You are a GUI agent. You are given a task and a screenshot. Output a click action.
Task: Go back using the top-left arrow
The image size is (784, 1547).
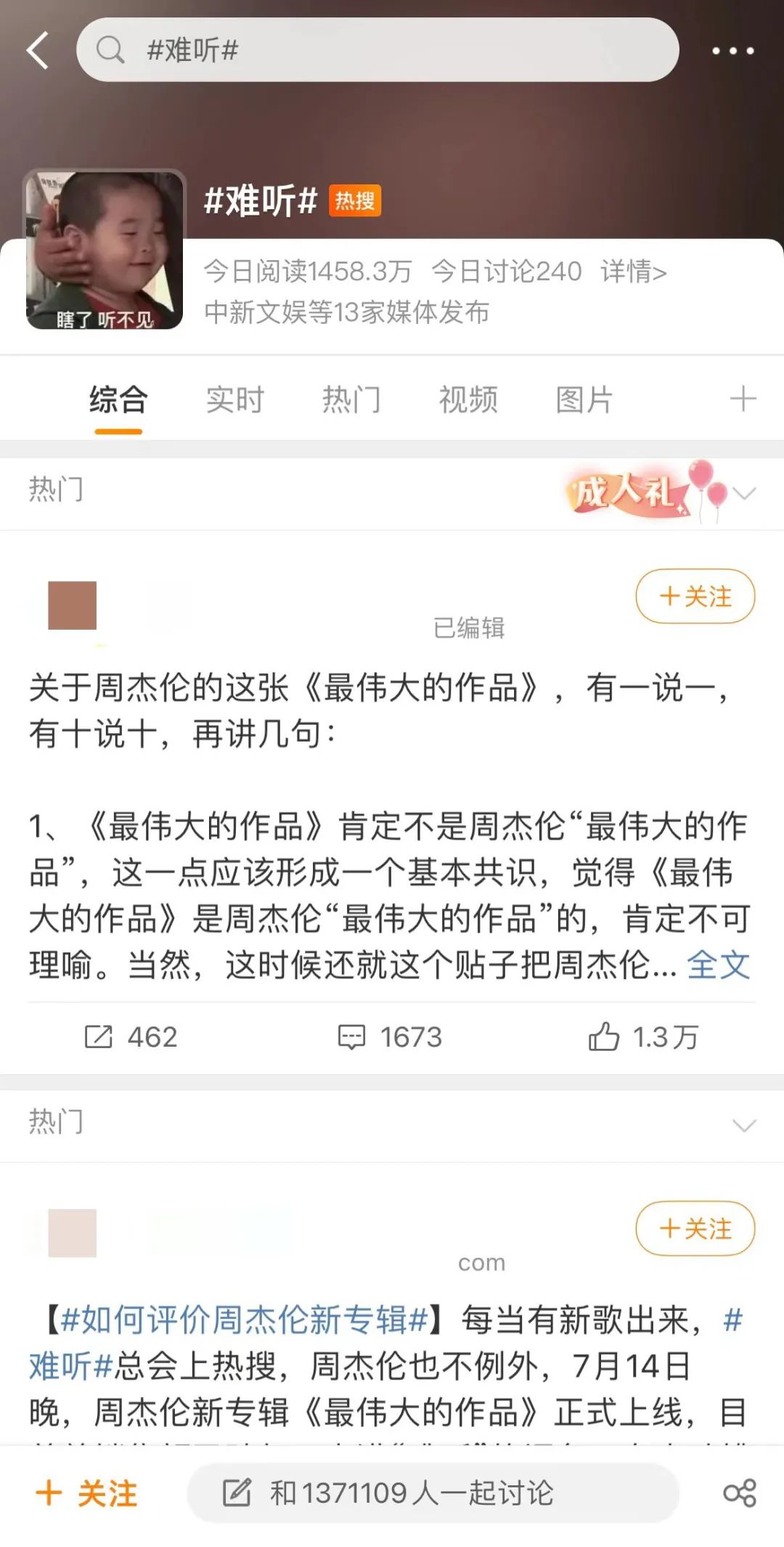pyautogui.click(x=38, y=50)
